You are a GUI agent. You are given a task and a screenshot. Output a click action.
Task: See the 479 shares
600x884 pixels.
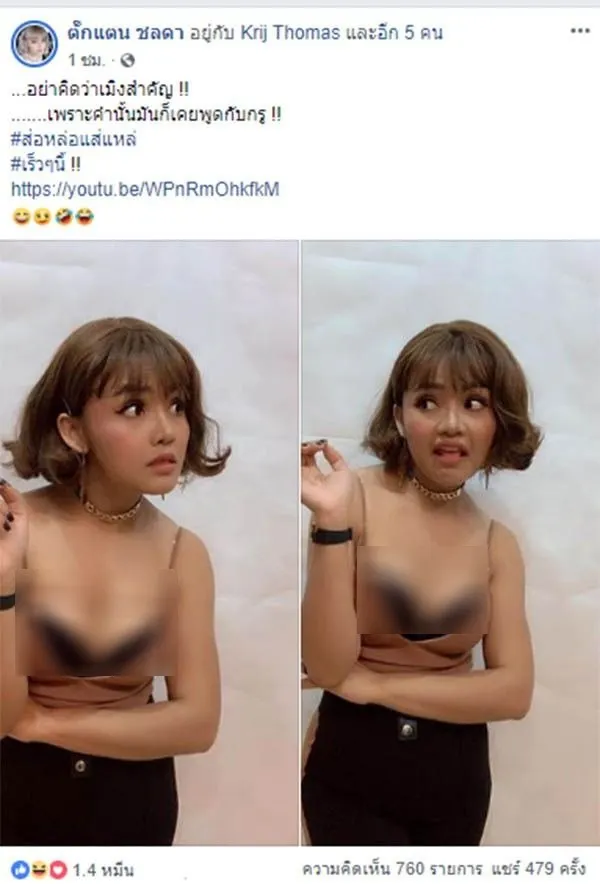coord(552,870)
